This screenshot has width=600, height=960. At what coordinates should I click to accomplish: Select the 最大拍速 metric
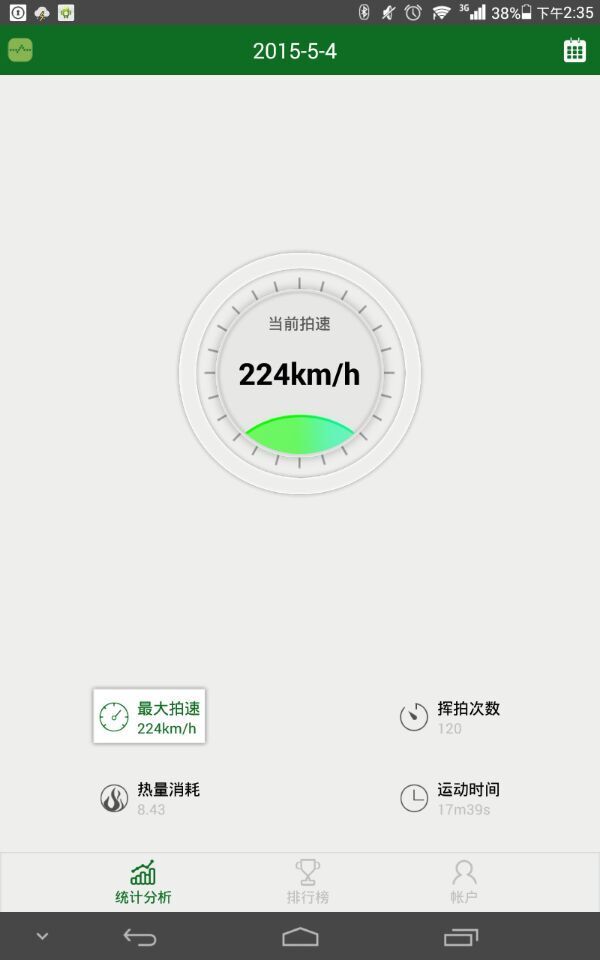(x=149, y=716)
